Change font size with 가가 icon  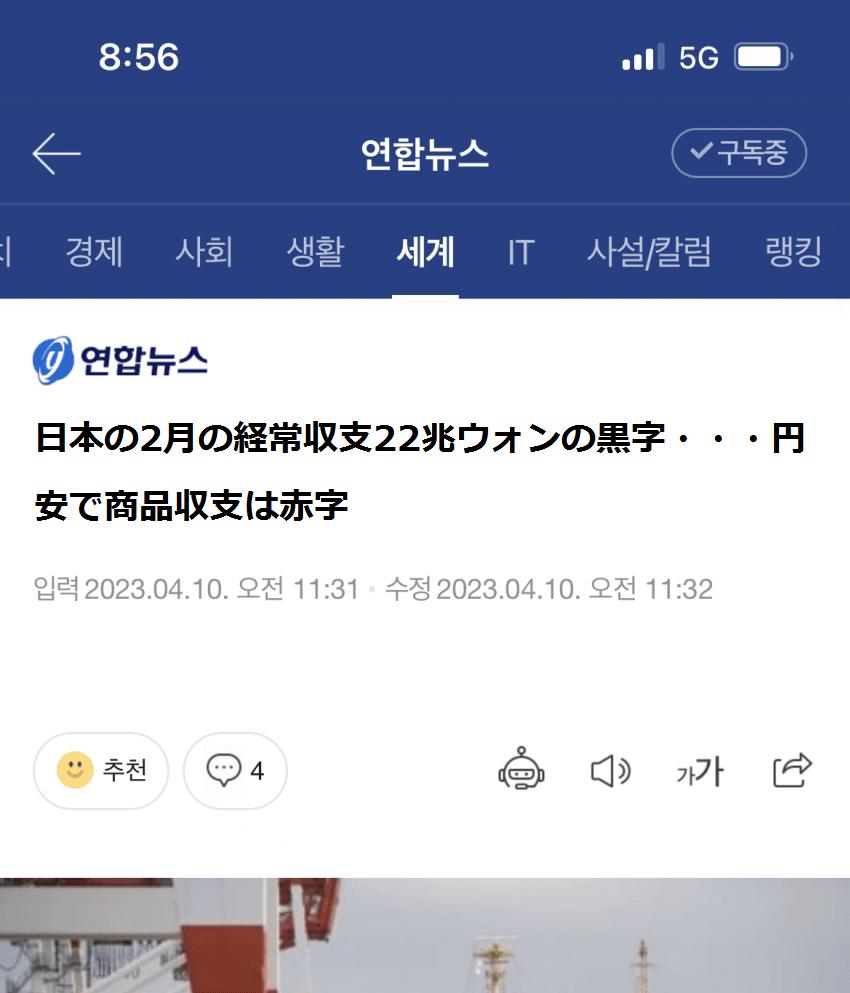699,771
